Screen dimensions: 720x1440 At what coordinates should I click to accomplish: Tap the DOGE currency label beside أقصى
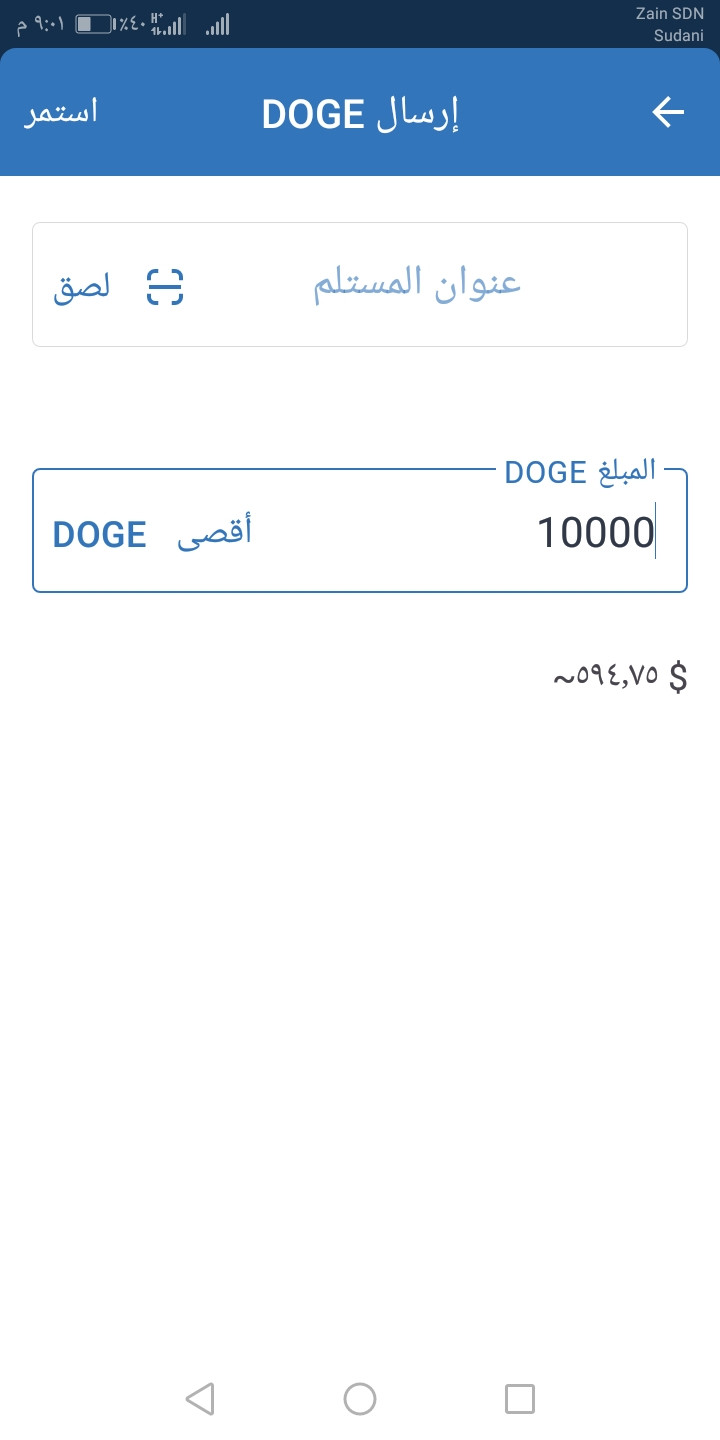click(99, 533)
